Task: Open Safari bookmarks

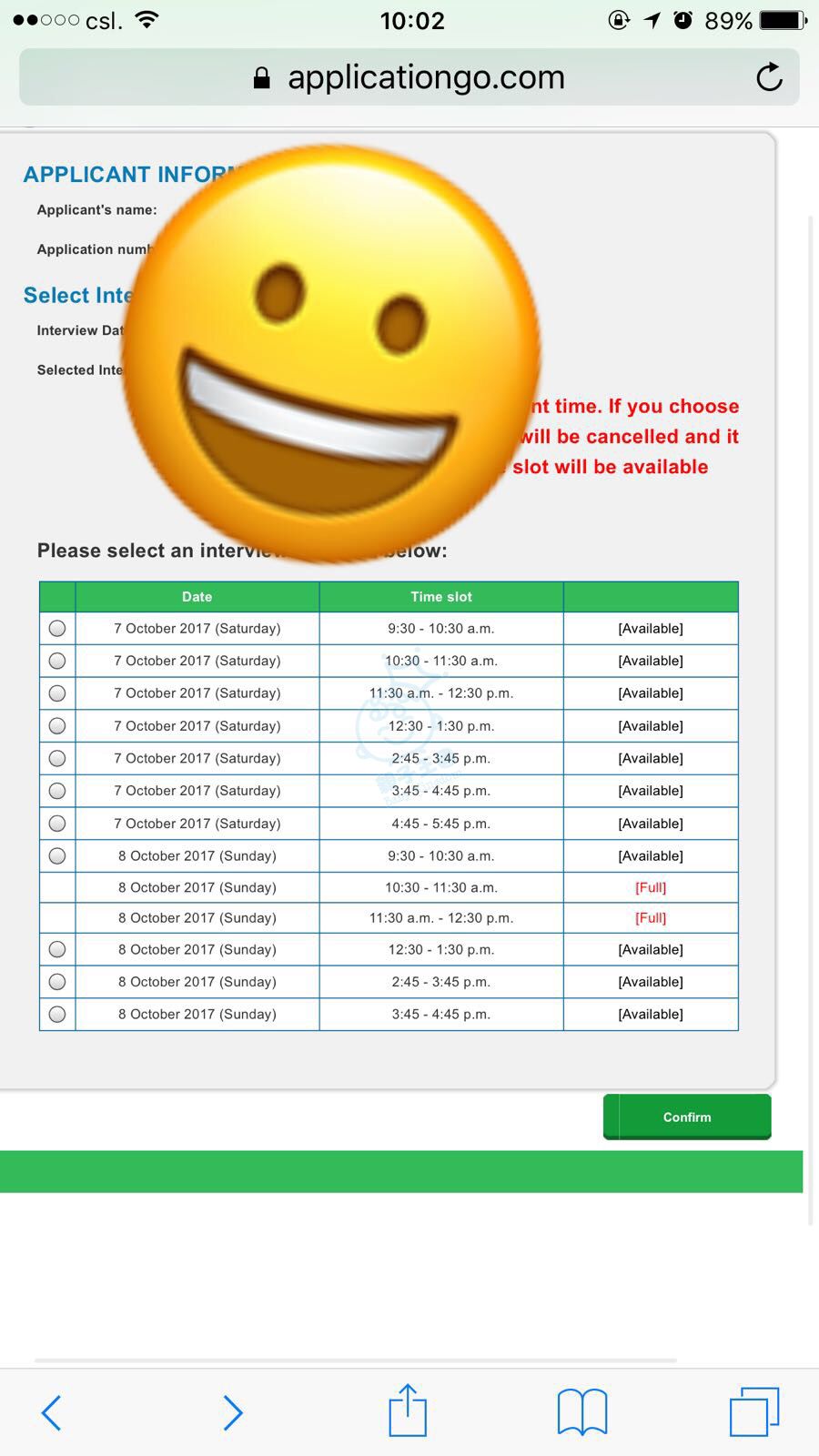Action: click(x=582, y=1412)
